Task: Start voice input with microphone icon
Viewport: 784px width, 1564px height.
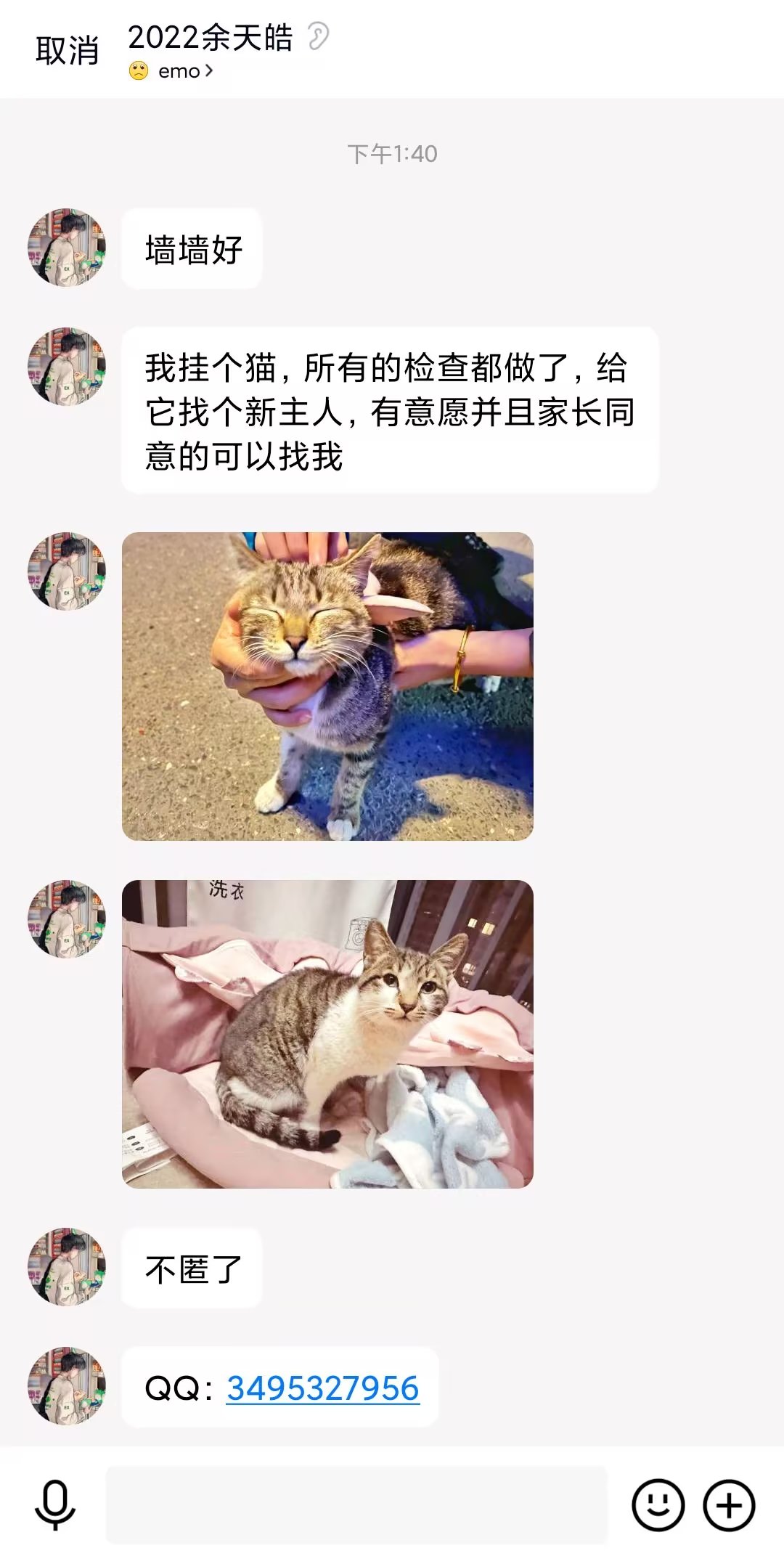Action: pyautogui.click(x=55, y=1504)
